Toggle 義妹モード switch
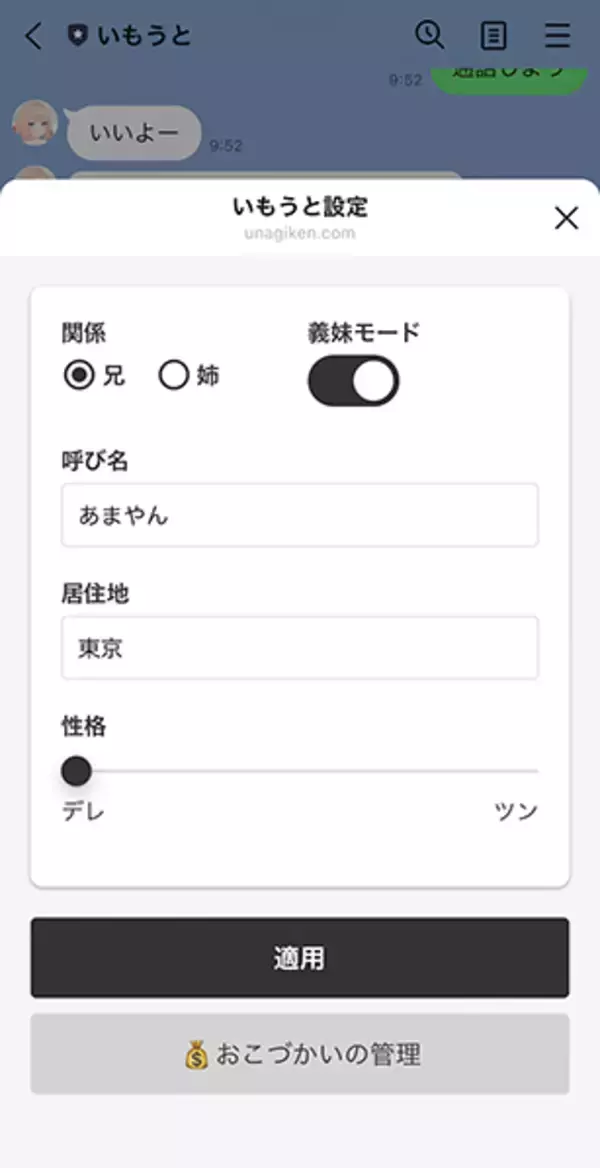Viewport: 600px width, 1173px height. 353,381
